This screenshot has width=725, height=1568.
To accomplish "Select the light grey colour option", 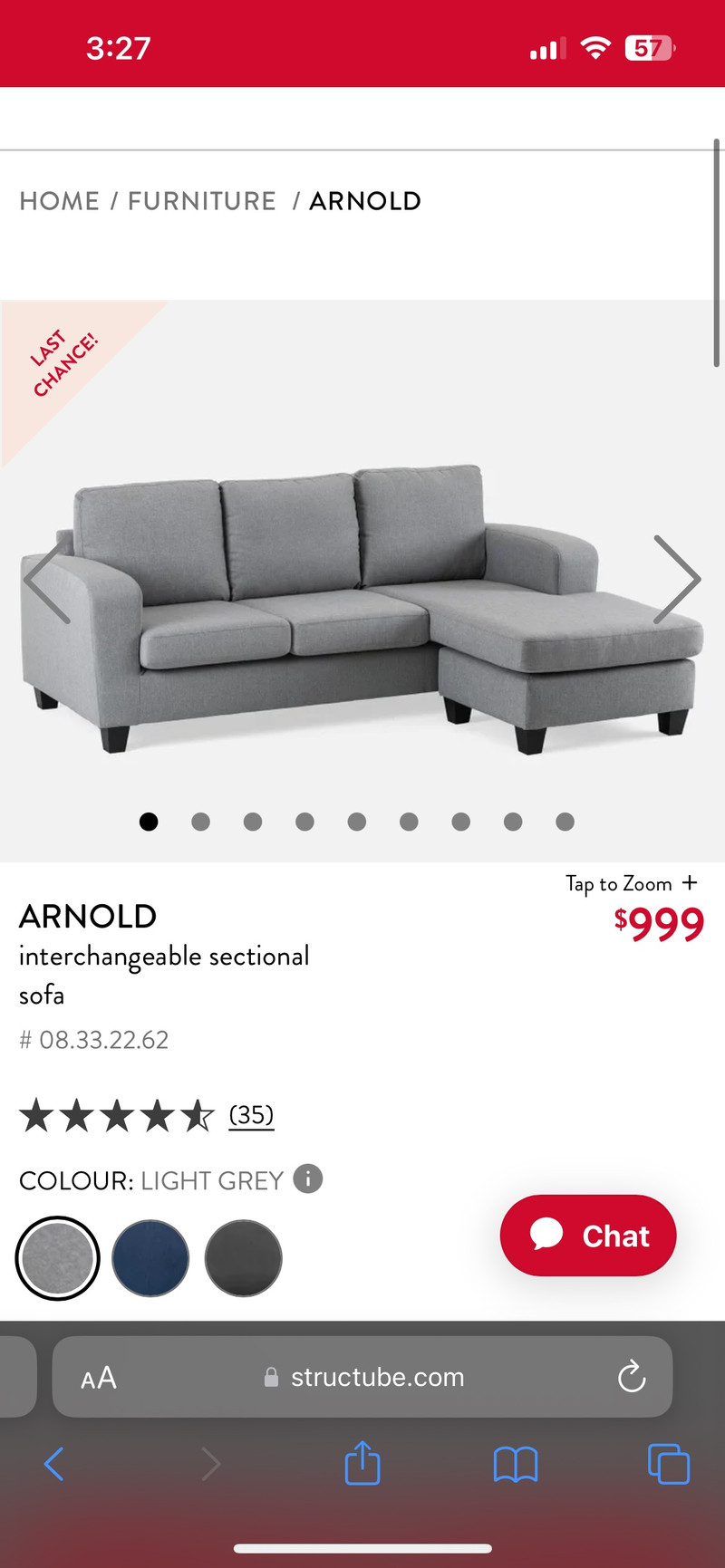I will coord(57,1257).
